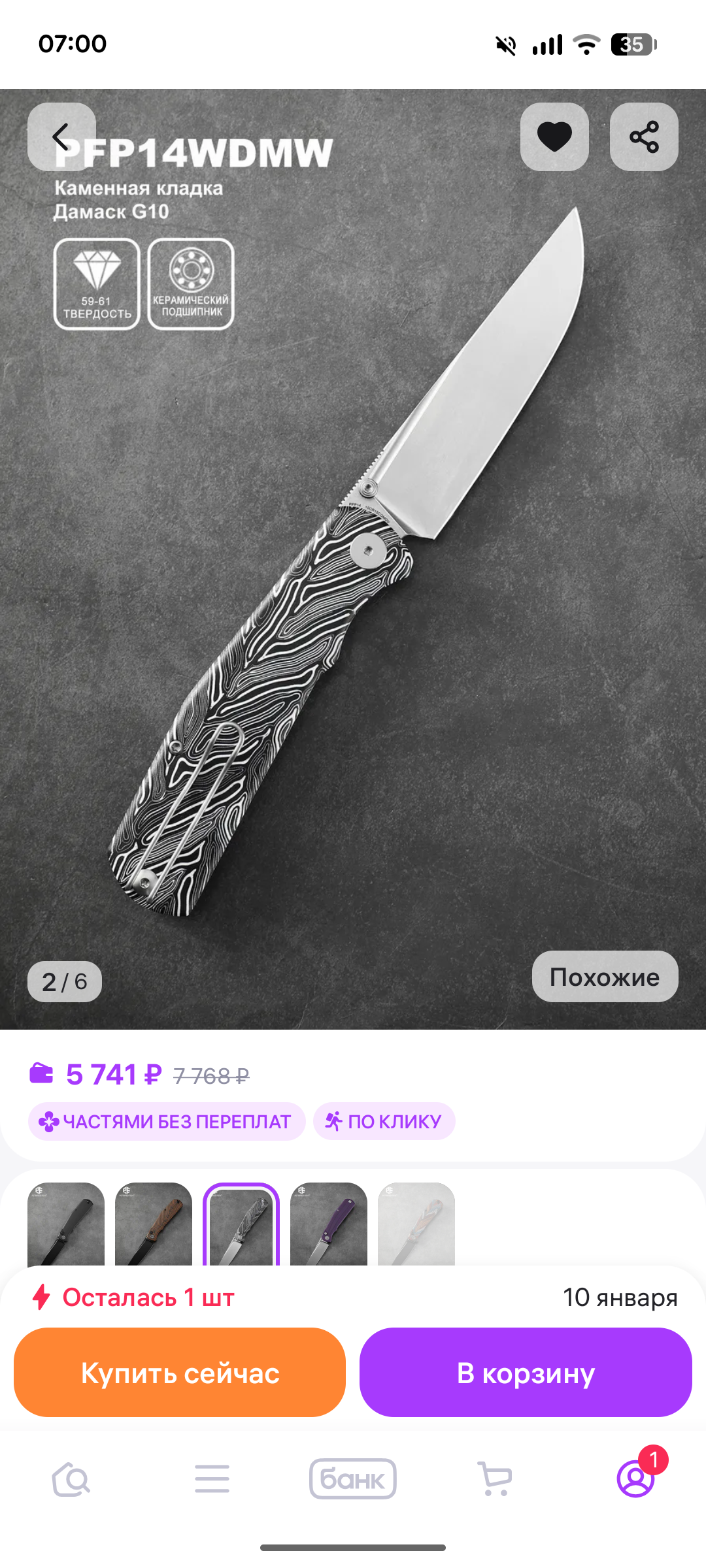706x1568 pixels.
Task: Select the brown handle knife variant
Action: (154, 1224)
